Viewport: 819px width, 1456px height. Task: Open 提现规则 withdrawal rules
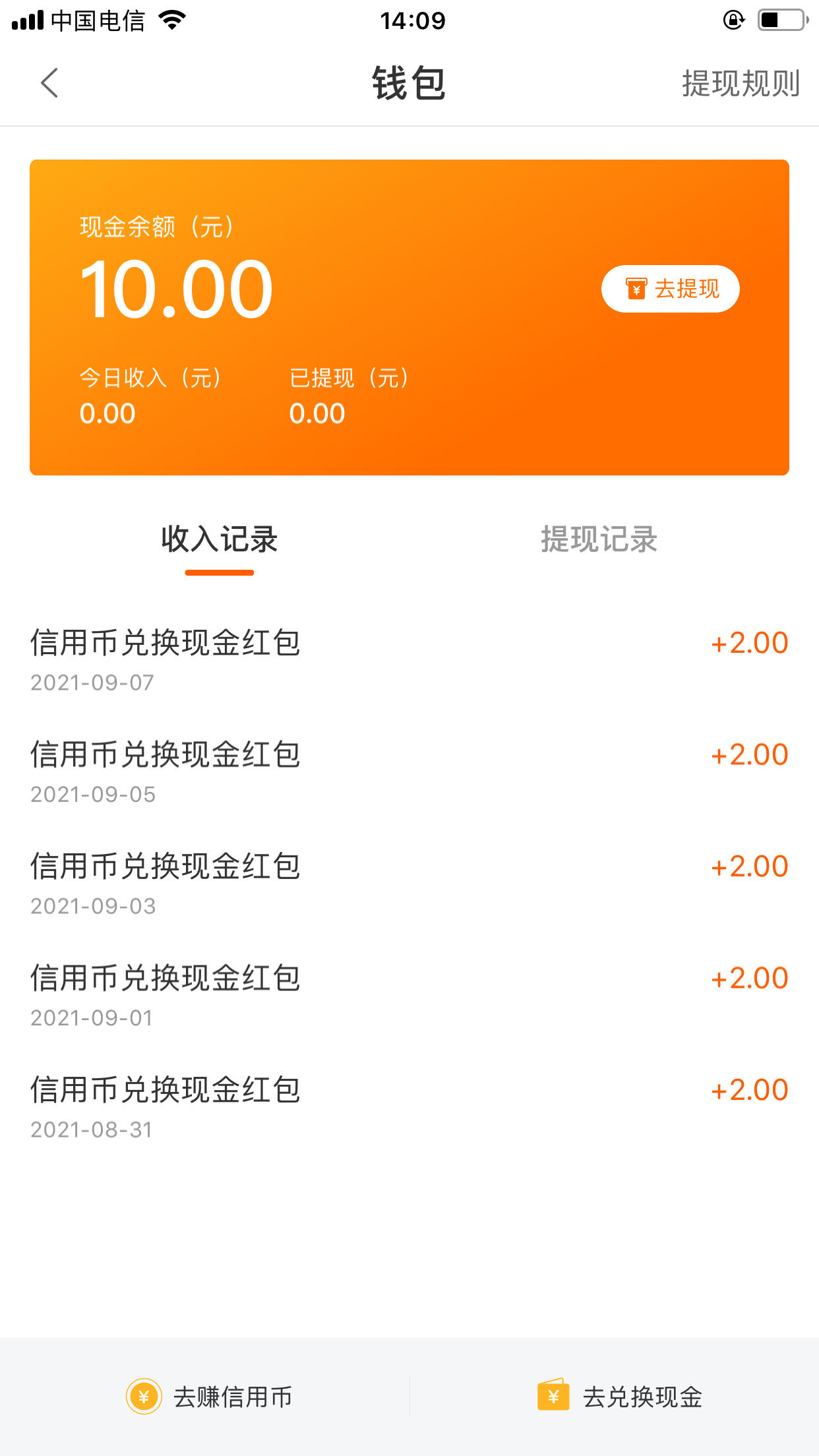point(741,84)
